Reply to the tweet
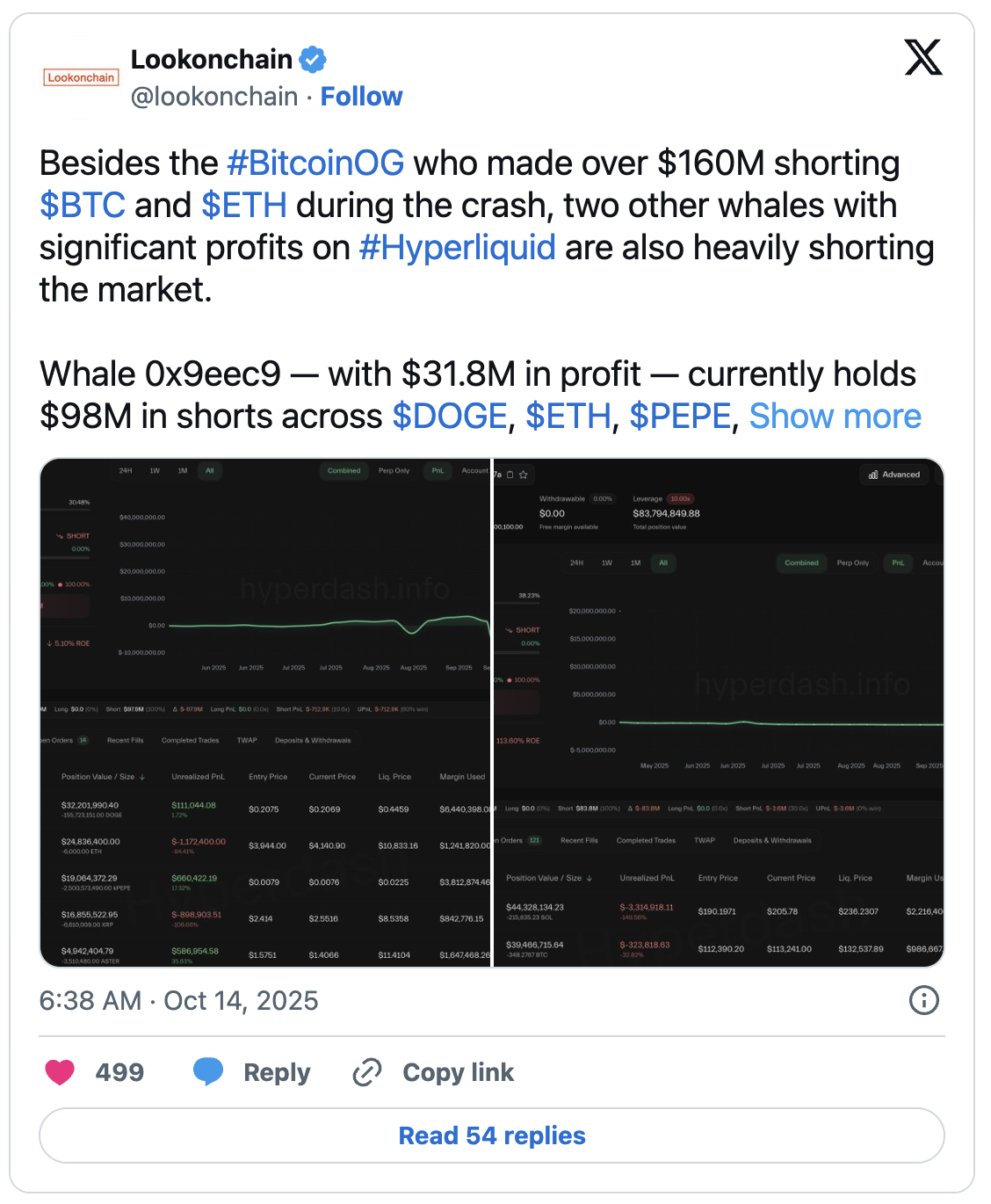 click(252, 1072)
